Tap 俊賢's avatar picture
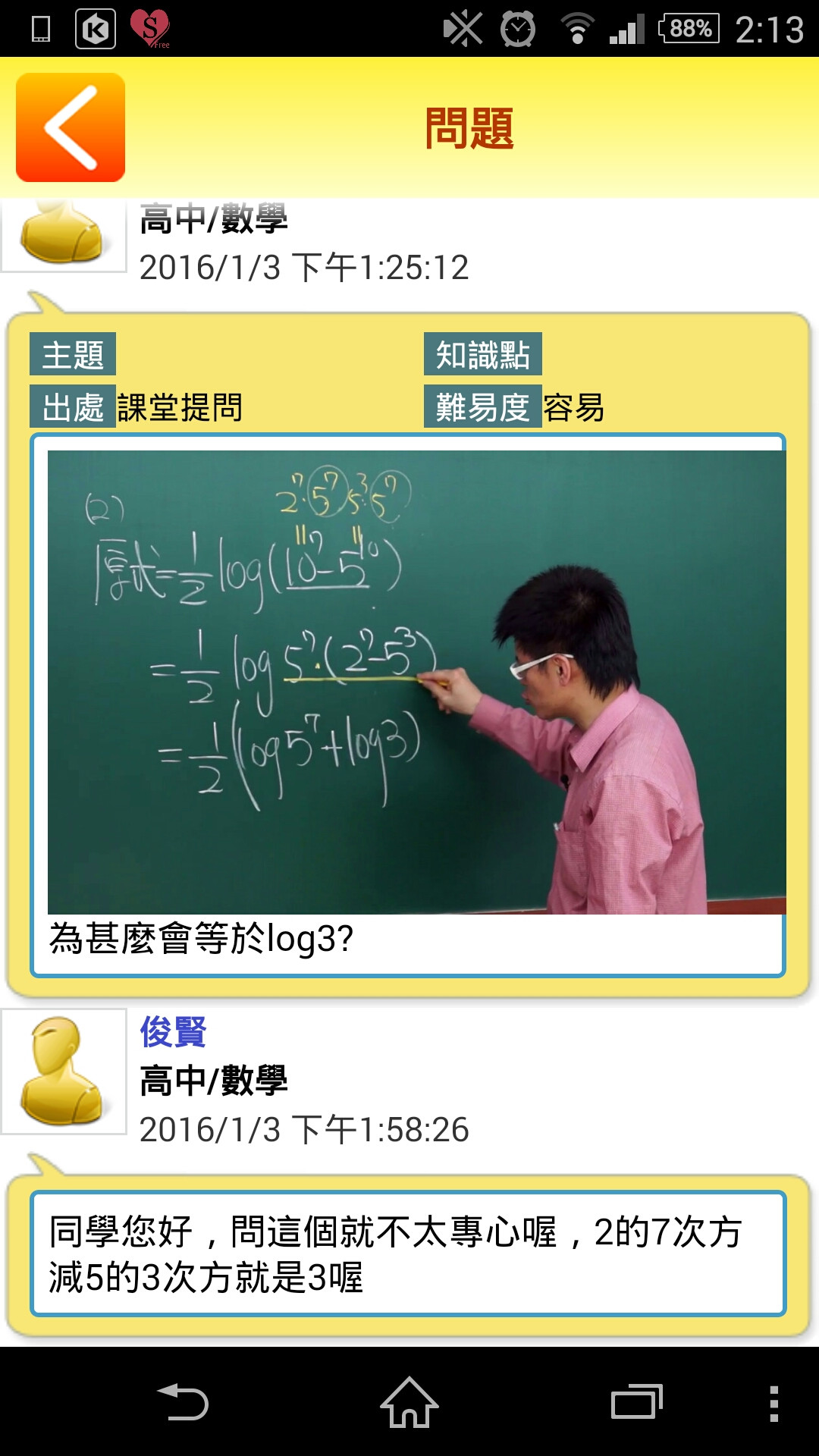The image size is (819, 1456). pyautogui.click(x=64, y=1071)
